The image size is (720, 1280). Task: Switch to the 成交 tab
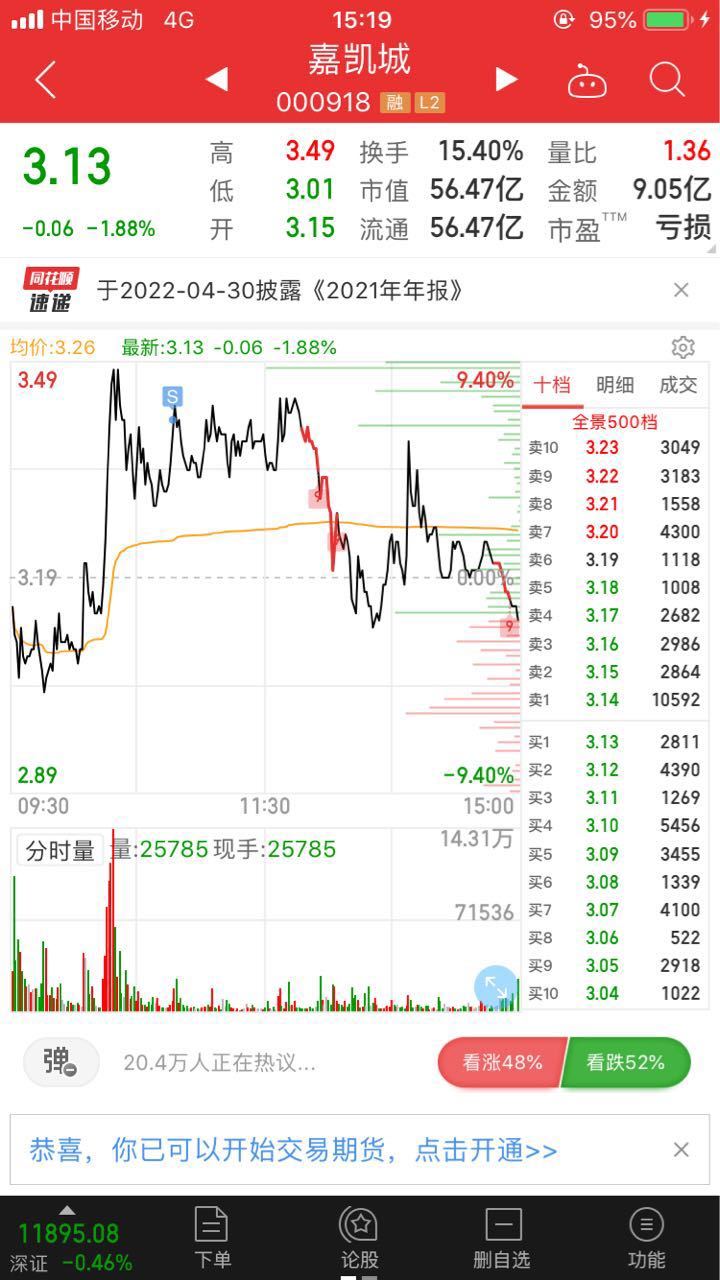pyautogui.click(x=678, y=385)
